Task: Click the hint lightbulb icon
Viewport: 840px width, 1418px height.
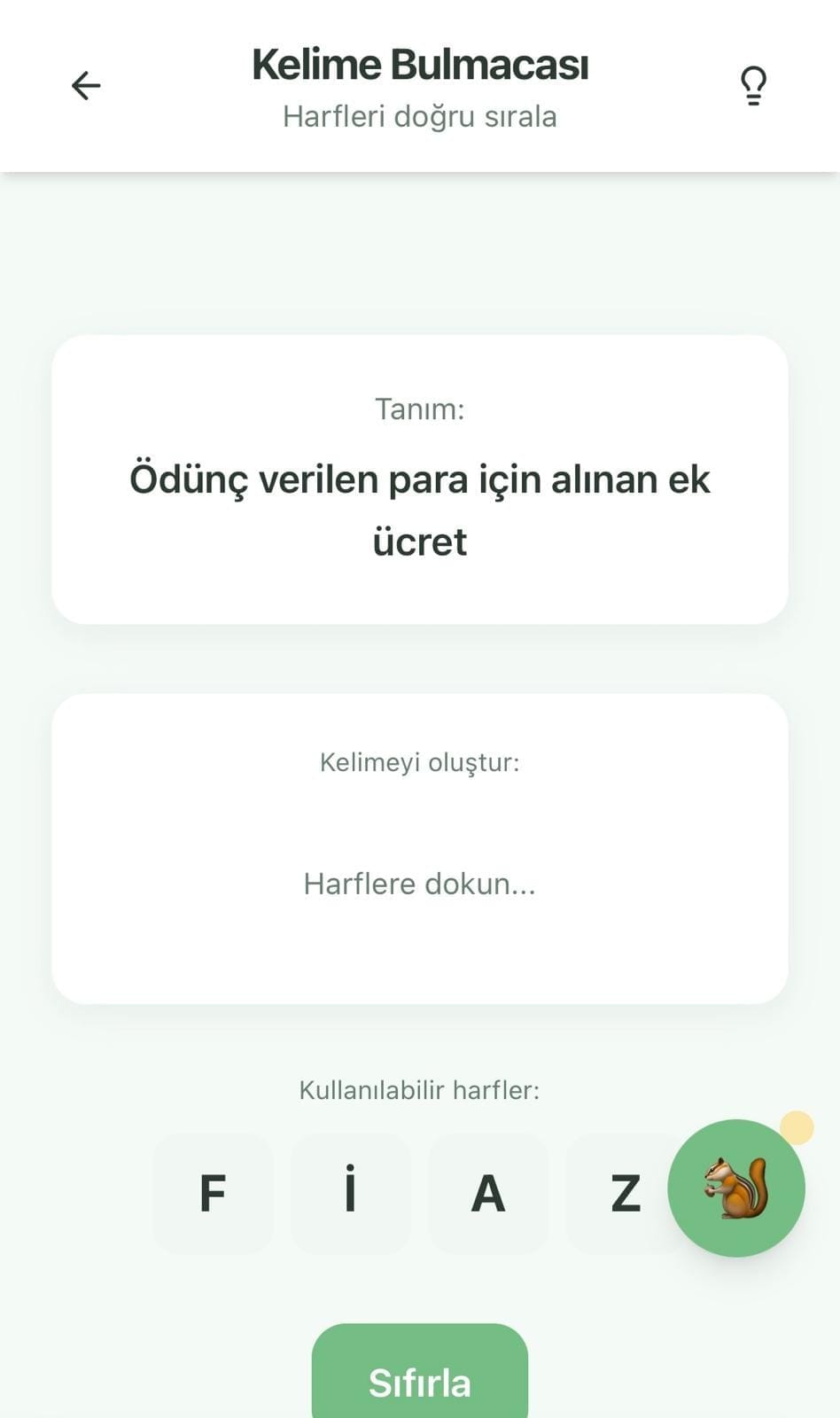Action: [752, 84]
